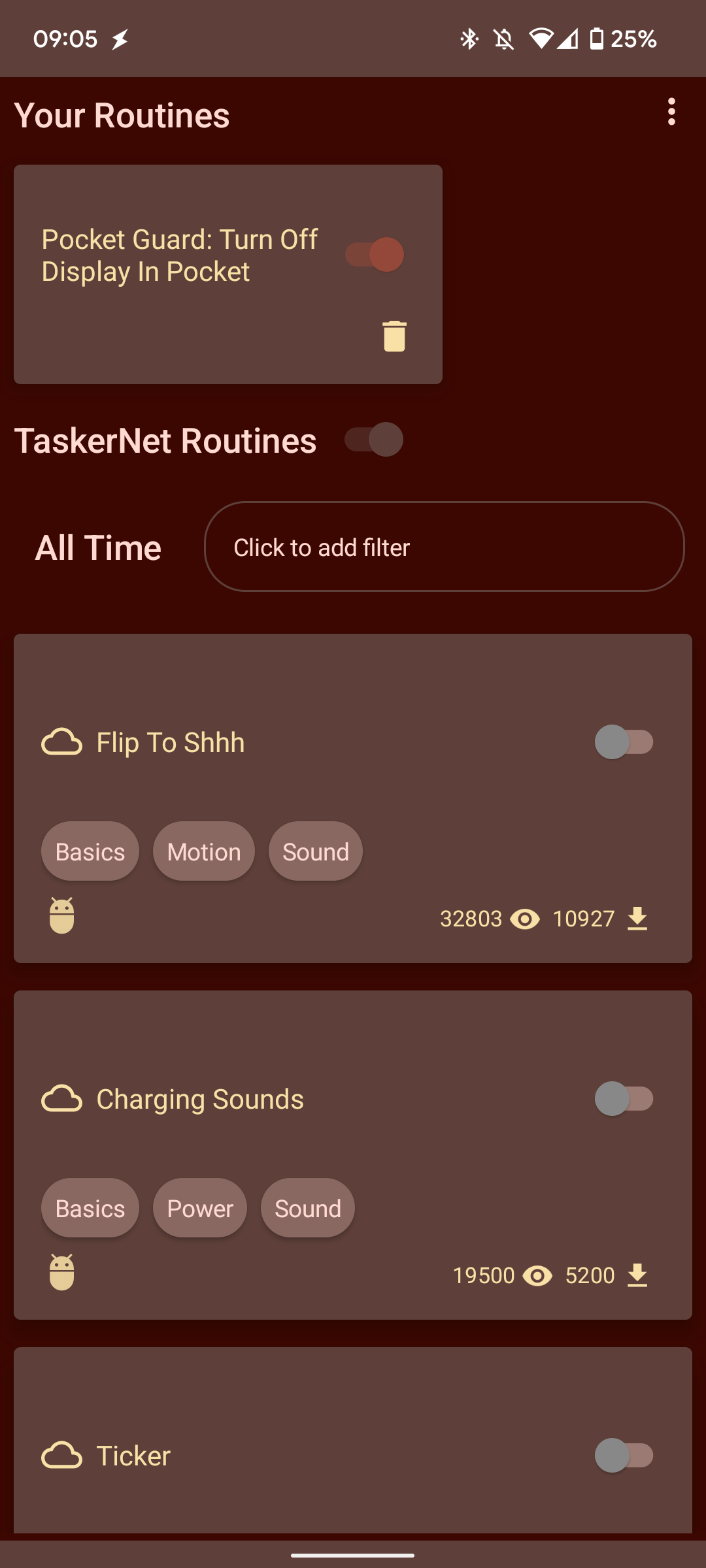The width and height of the screenshot is (706, 1568).
Task: Open the All Time period selector
Action: pos(98,547)
